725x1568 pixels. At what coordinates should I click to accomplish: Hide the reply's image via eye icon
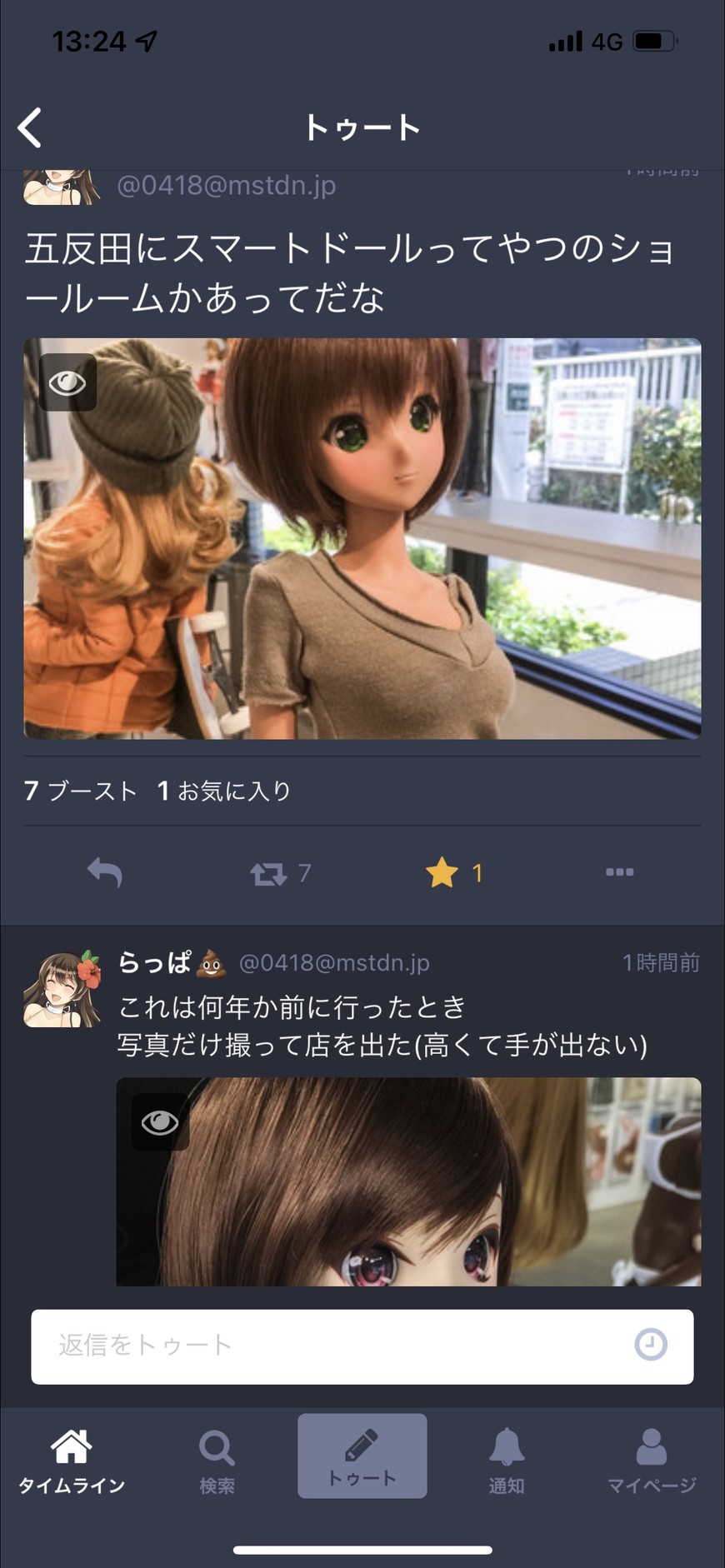click(x=160, y=1122)
